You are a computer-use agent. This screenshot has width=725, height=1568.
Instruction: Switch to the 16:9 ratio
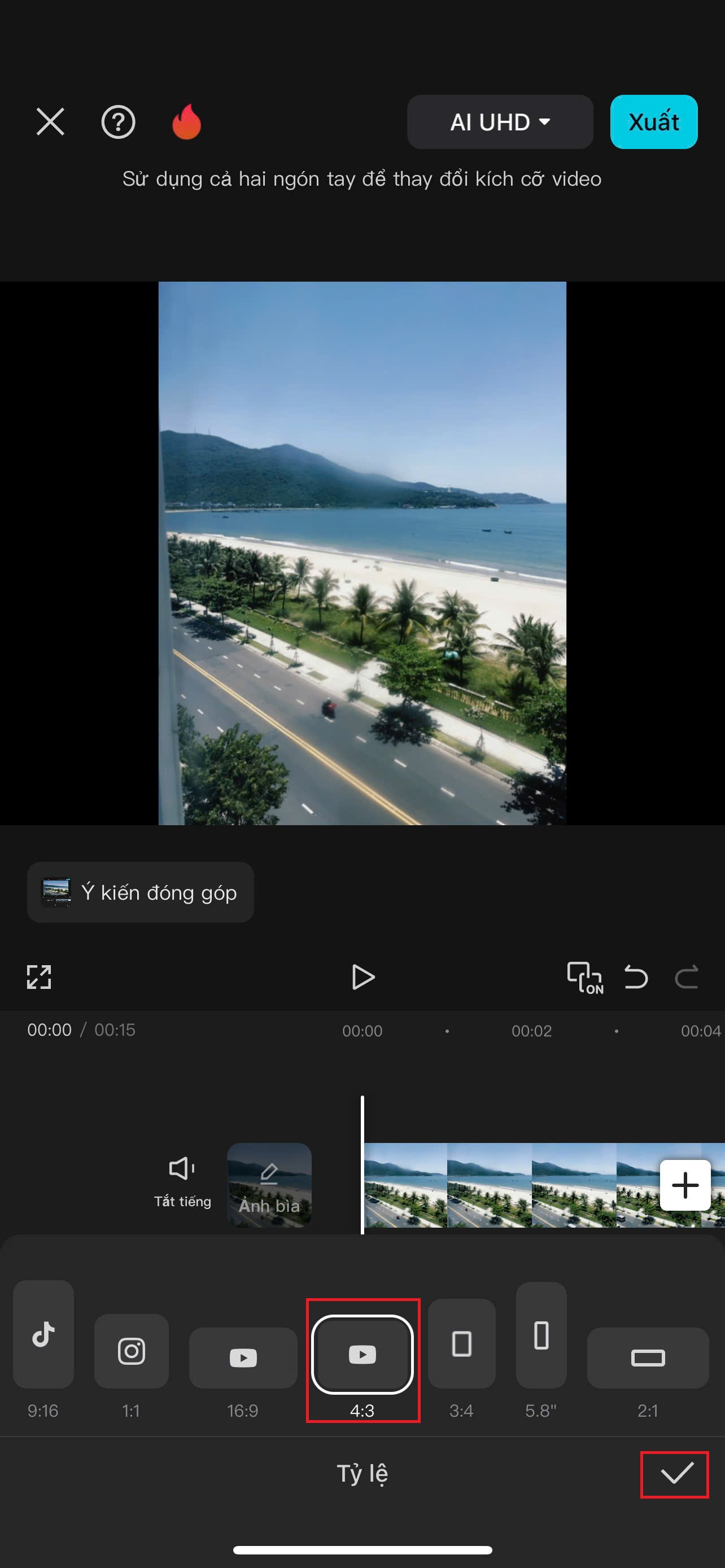pyautogui.click(x=243, y=1357)
